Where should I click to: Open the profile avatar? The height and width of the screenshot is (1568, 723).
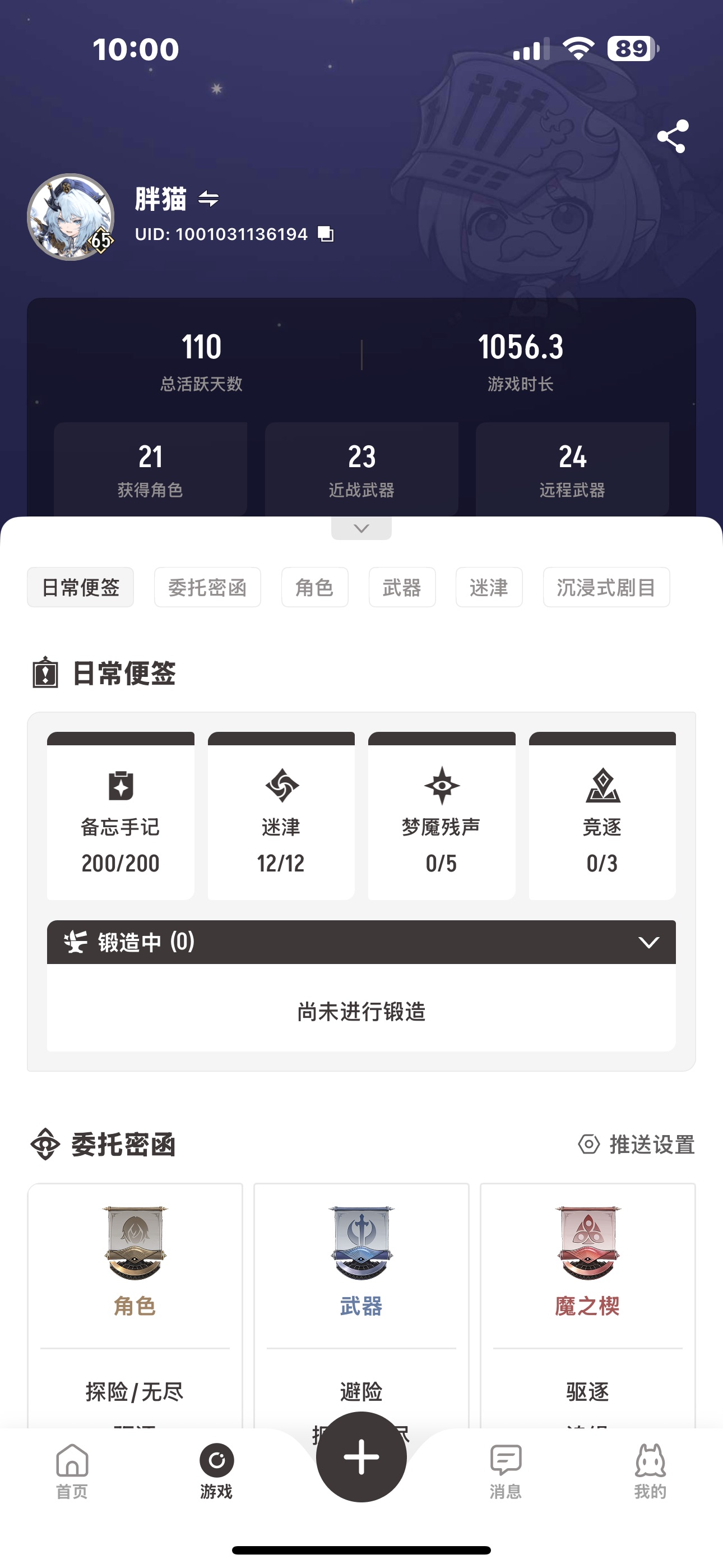tap(71, 216)
